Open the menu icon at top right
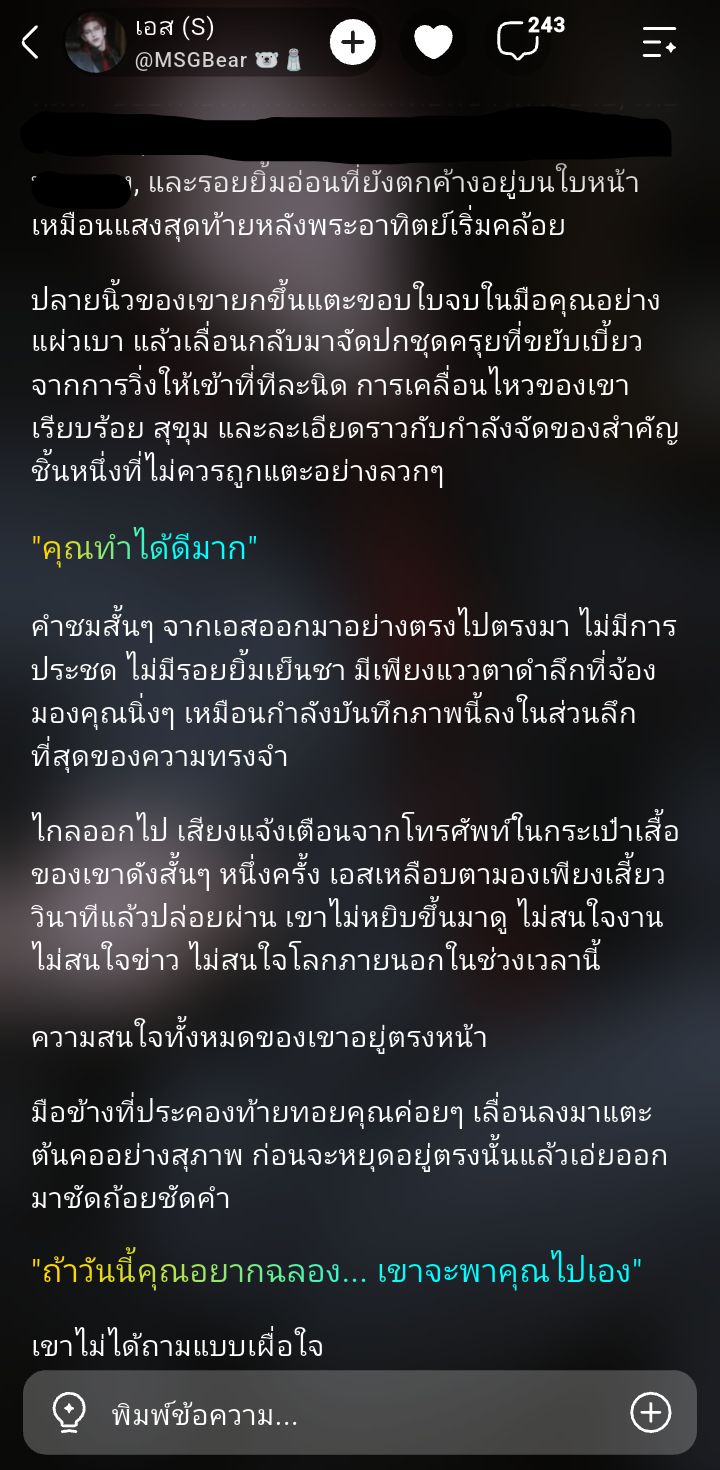 (659, 42)
